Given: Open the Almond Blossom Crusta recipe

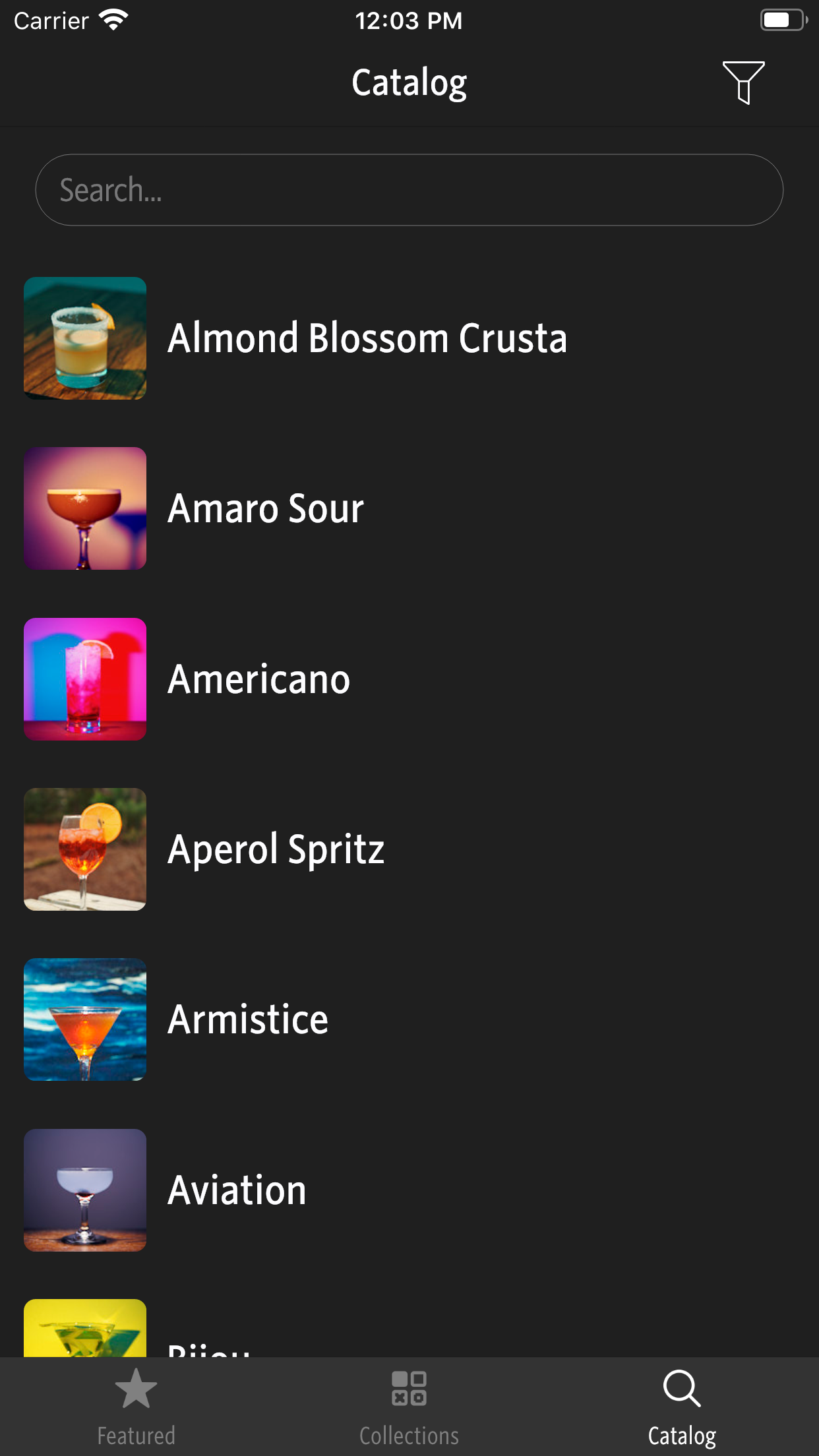Looking at the screenshot, I should tap(367, 338).
